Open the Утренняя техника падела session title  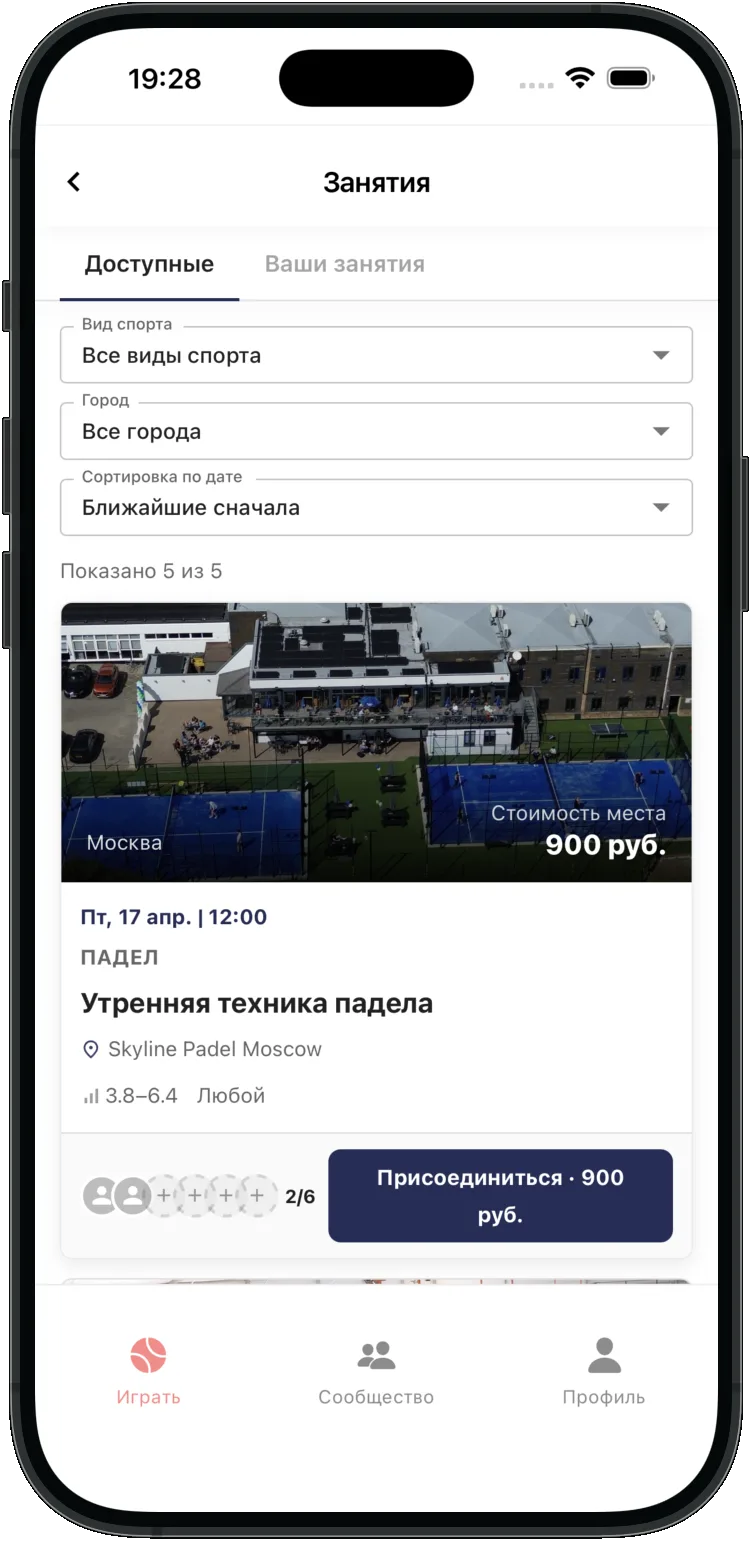256,1003
